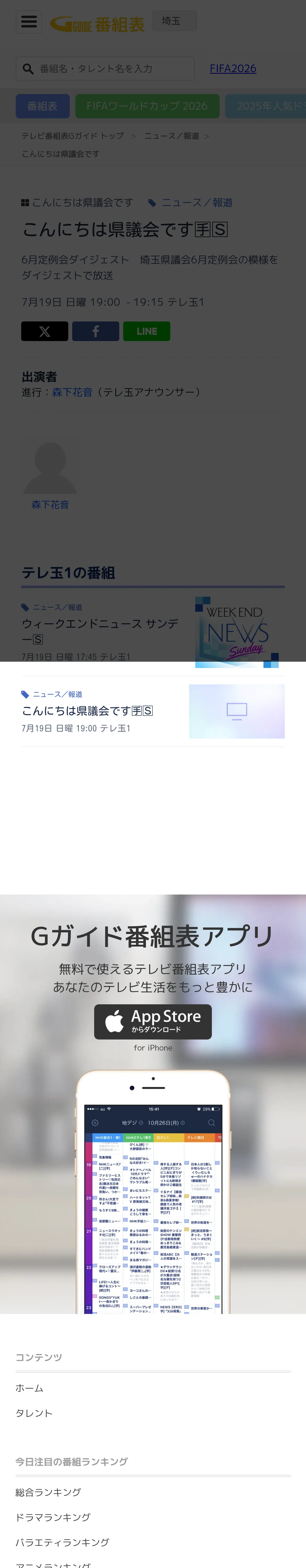The width and height of the screenshot is (306, 1568).
Task: Open こんにちは県議会です 19:00 listing
Action: point(153,711)
